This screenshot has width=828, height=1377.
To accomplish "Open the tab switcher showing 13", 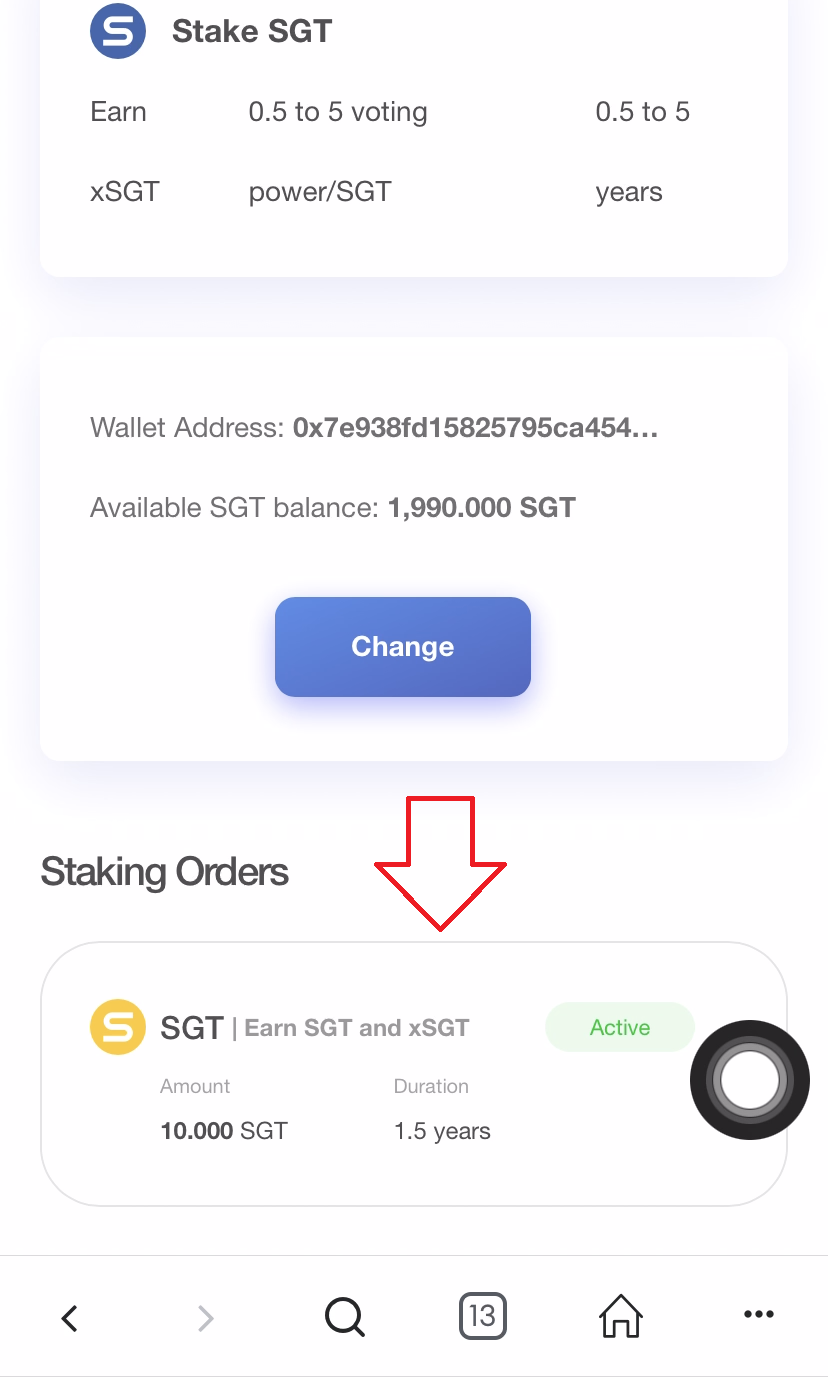I will pyautogui.click(x=482, y=1316).
